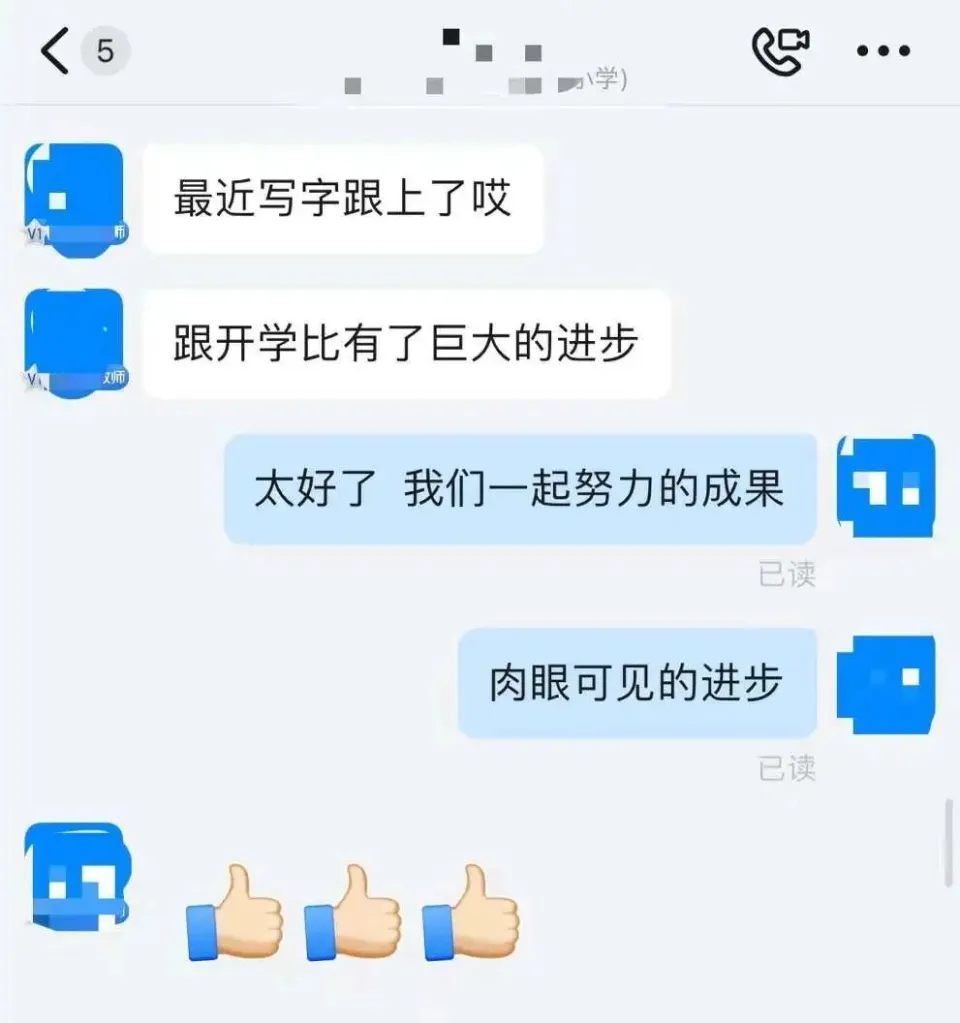This screenshot has width=960, height=1023.
Task: Open my avatar beside 肉眼可见的进步
Action: [886, 684]
